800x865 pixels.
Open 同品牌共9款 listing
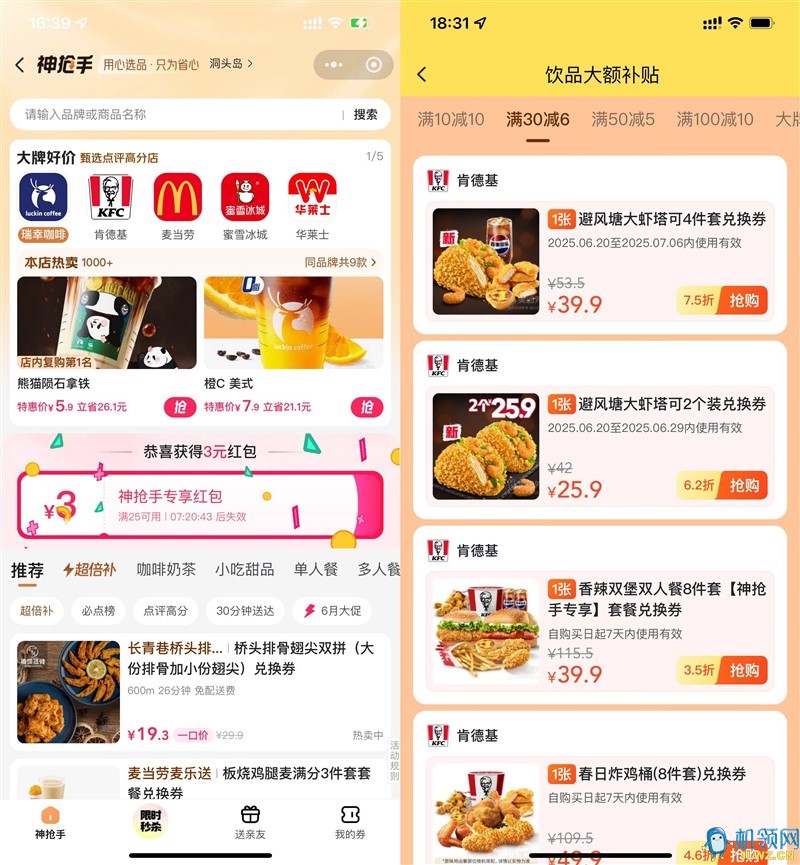[341, 262]
